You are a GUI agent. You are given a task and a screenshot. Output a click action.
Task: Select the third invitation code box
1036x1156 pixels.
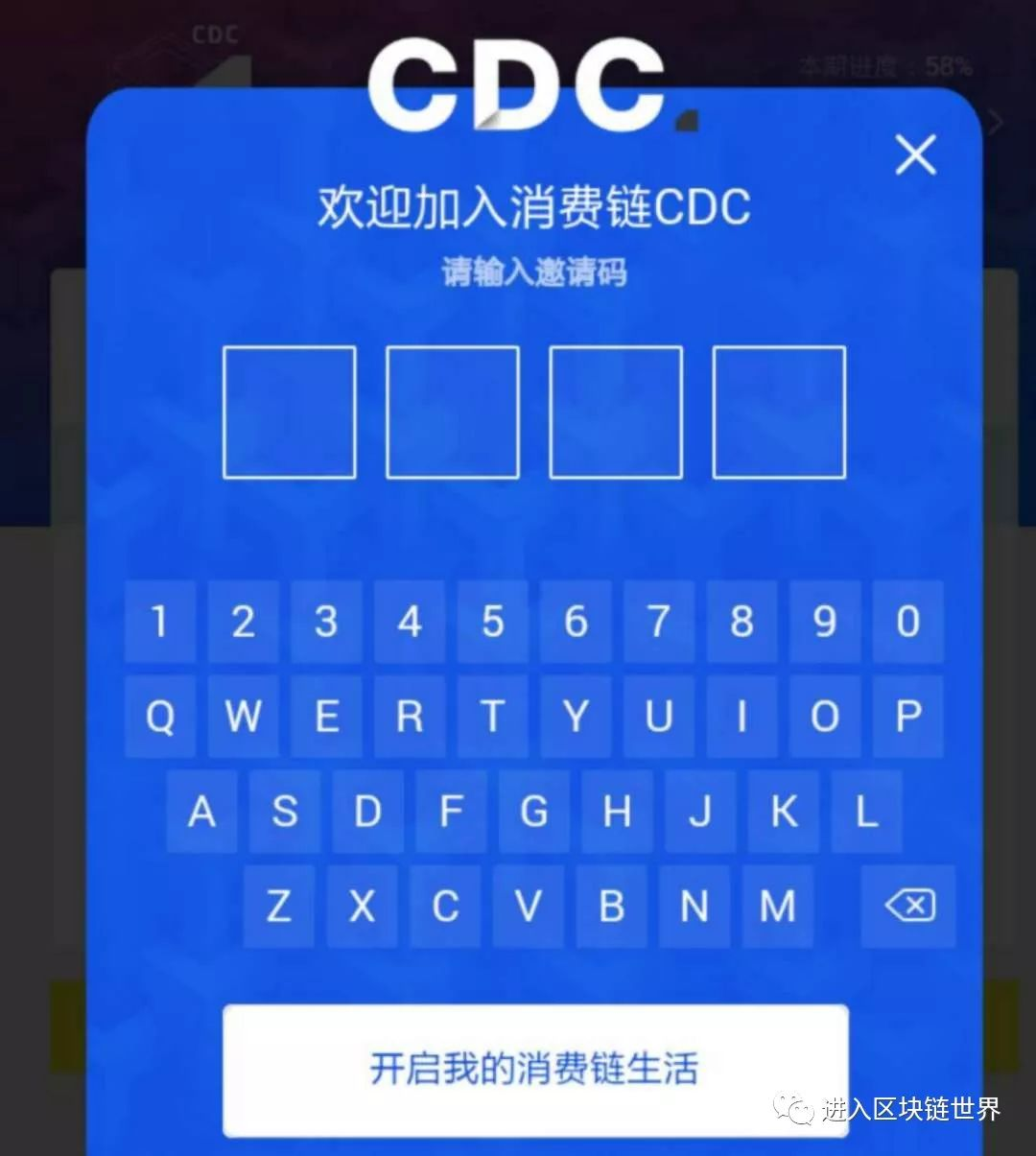pos(615,413)
